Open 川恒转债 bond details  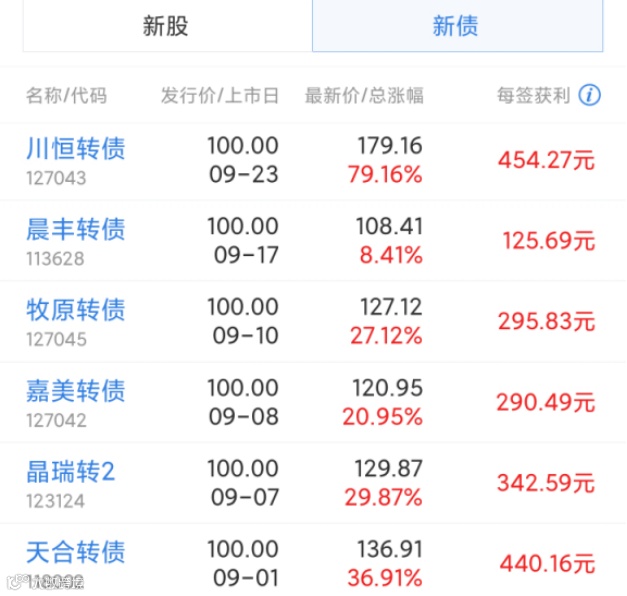tap(76, 150)
